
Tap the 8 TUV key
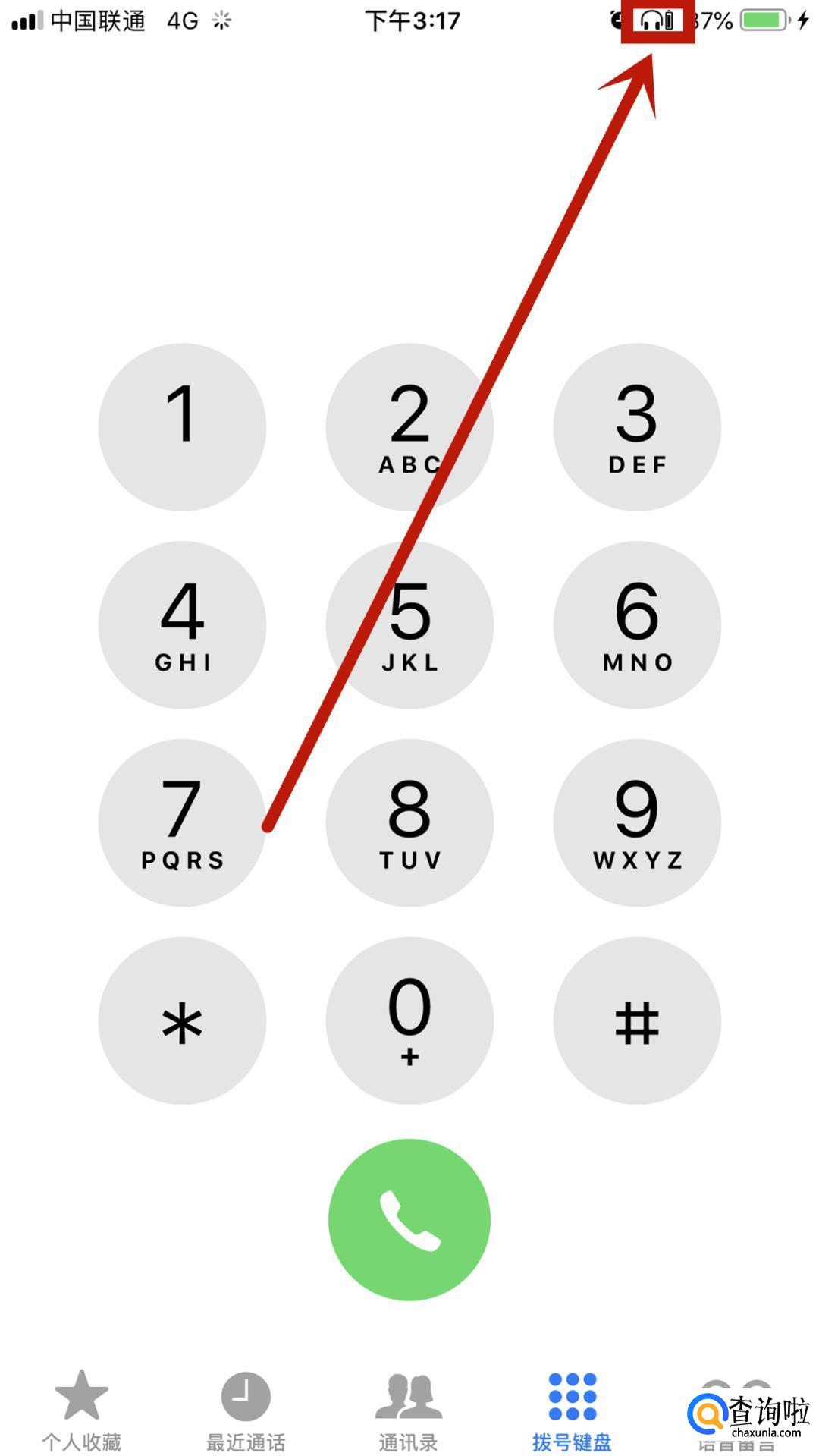pyautogui.click(x=409, y=822)
